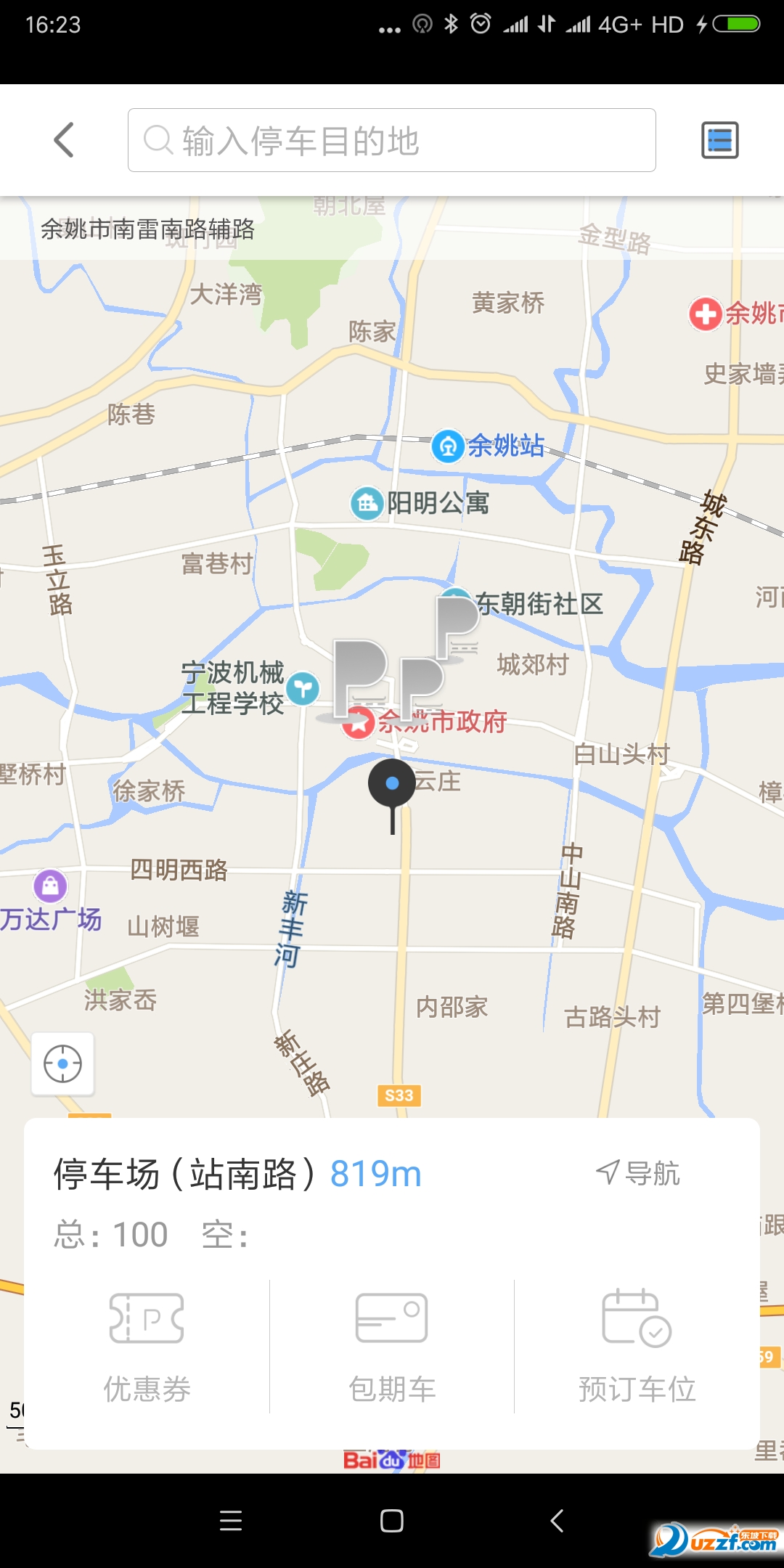Open the coupon (优惠券) option
Viewport: 784px width, 1568px height.
(x=147, y=1343)
